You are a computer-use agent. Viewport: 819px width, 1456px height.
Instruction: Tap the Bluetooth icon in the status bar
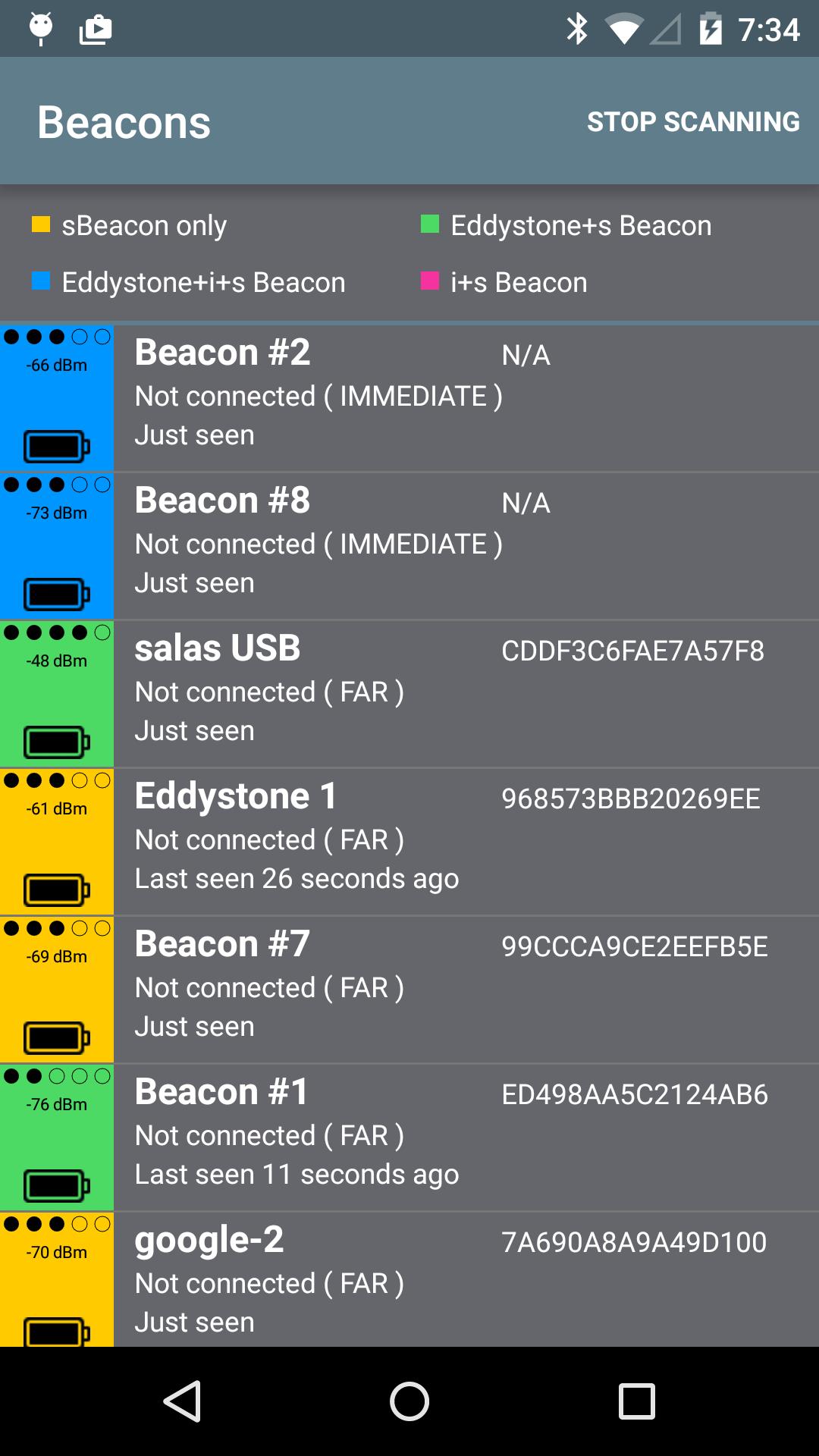(579, 28)
